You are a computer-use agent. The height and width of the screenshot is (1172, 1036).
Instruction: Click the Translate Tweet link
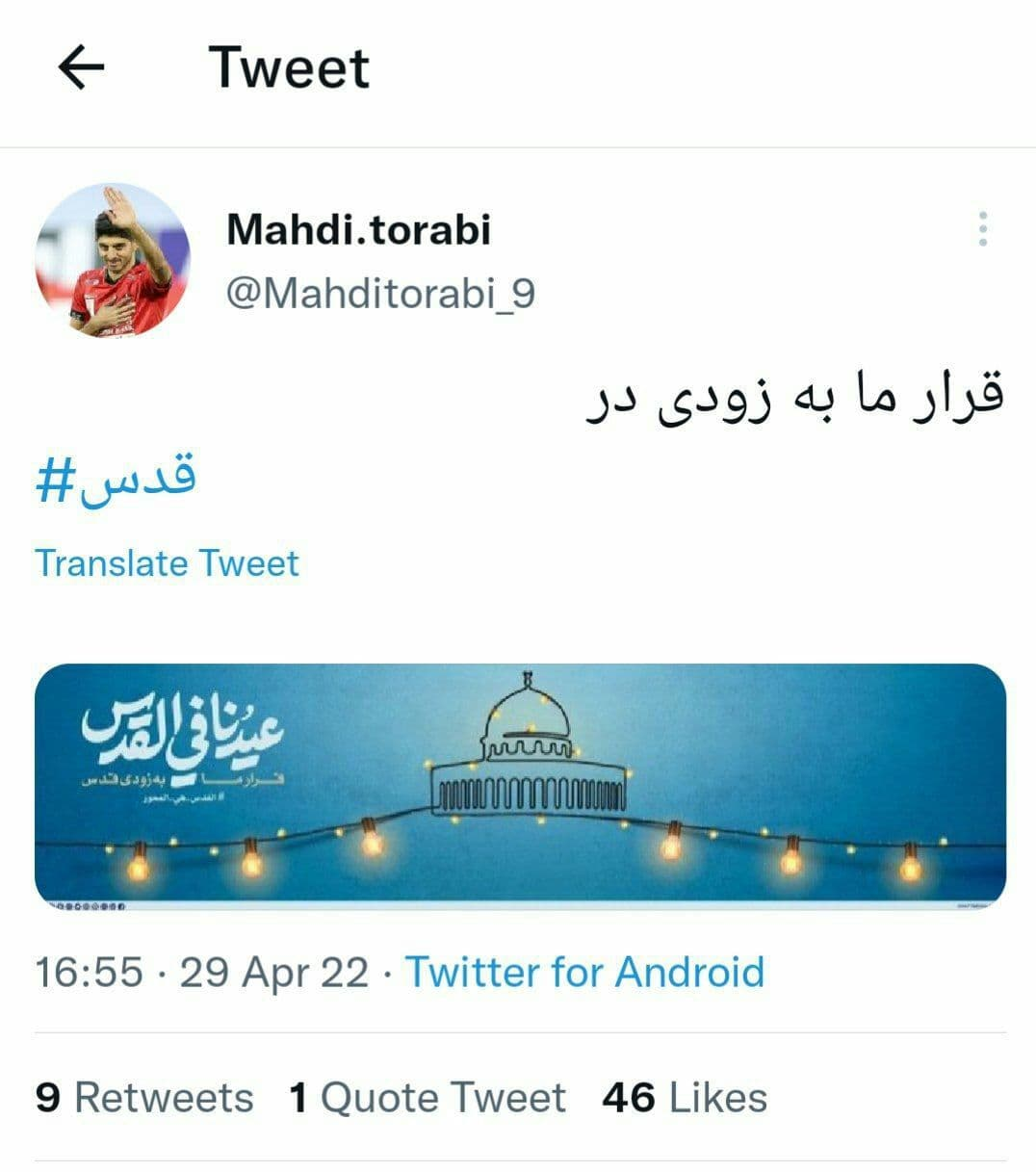pos(166,563)
